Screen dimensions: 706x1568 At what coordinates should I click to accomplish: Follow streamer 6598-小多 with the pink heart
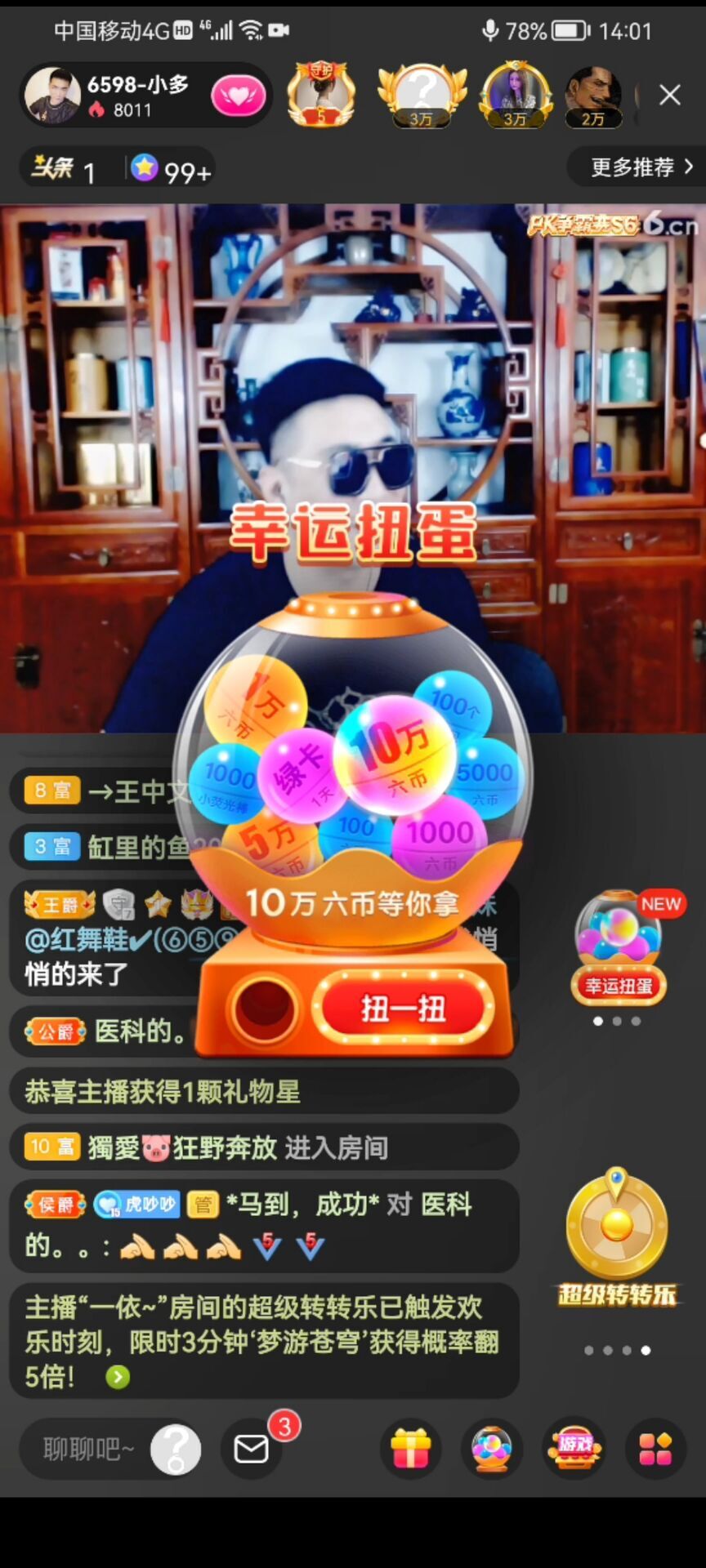point(238,96)
